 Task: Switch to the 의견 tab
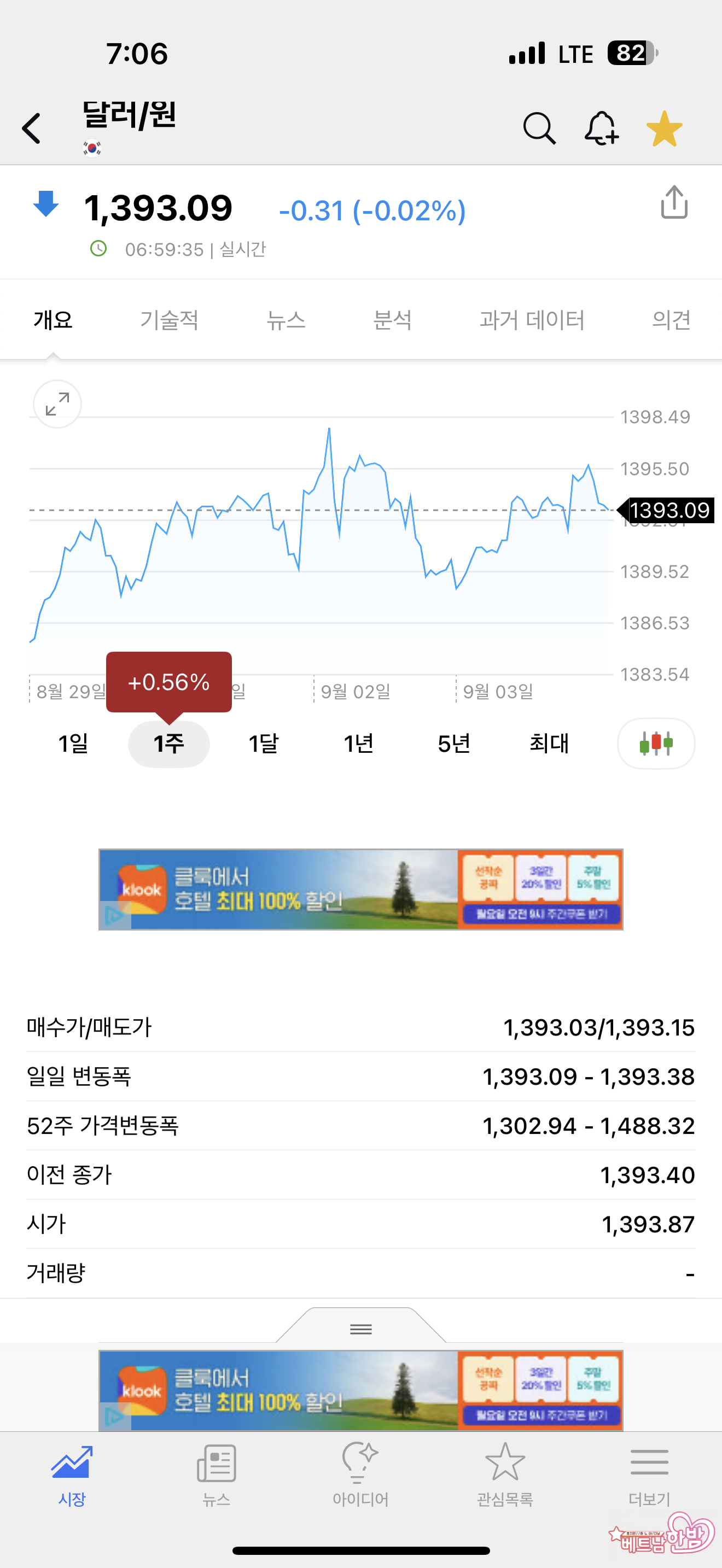671,320
